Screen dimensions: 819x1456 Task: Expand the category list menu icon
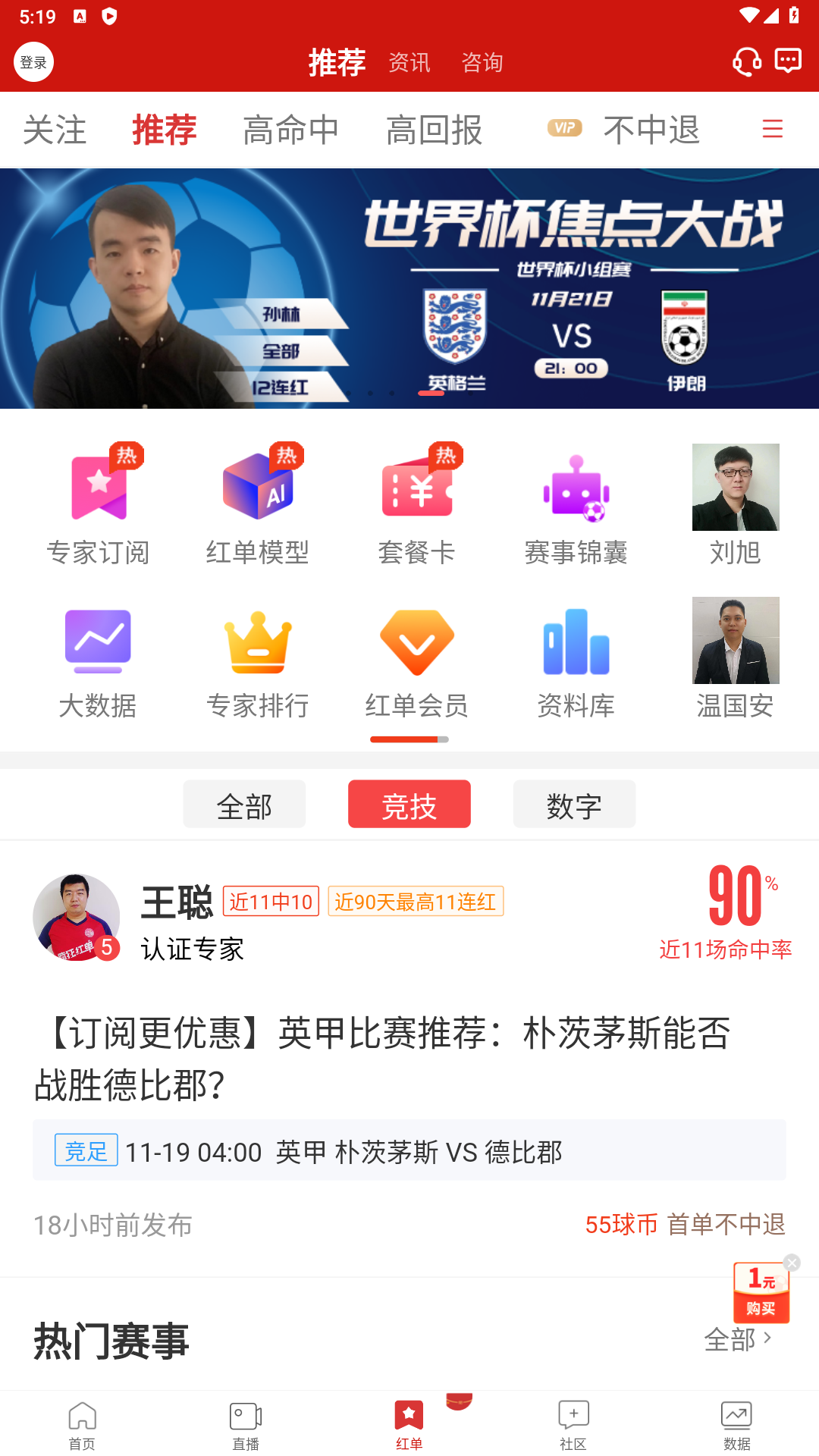pos(772,129)
